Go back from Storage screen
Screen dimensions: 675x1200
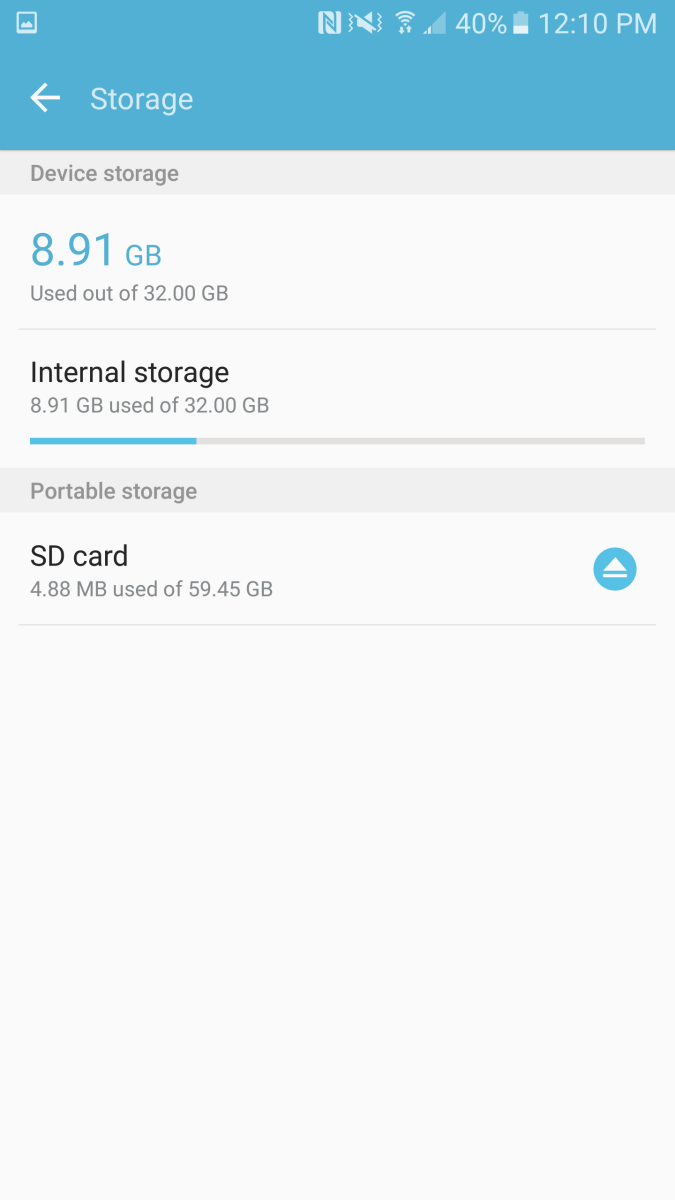click(45, 98)
